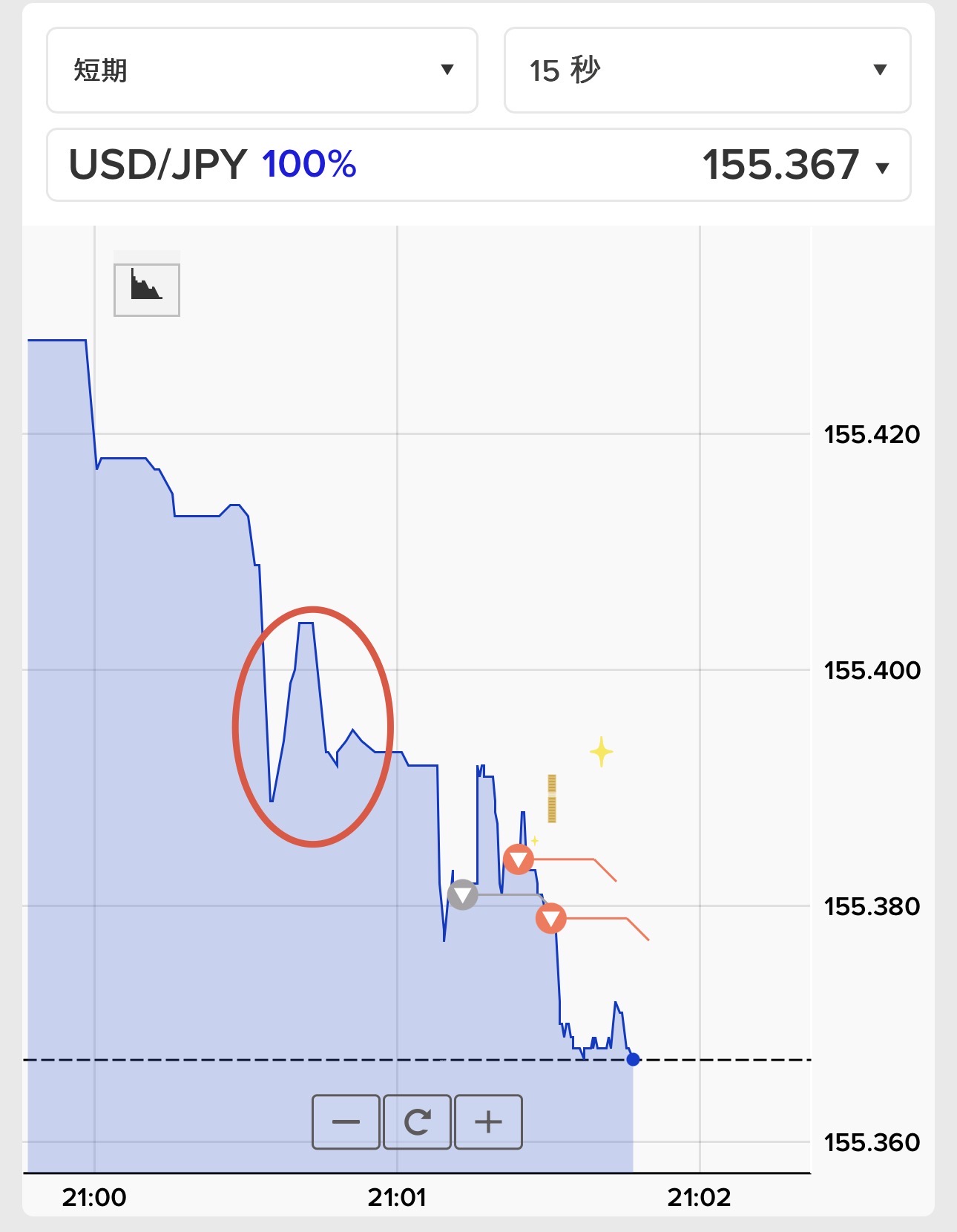Reset the chart view with the refresh button
This screenshot has width=957, height=1232.
(x=417, y=1121)
